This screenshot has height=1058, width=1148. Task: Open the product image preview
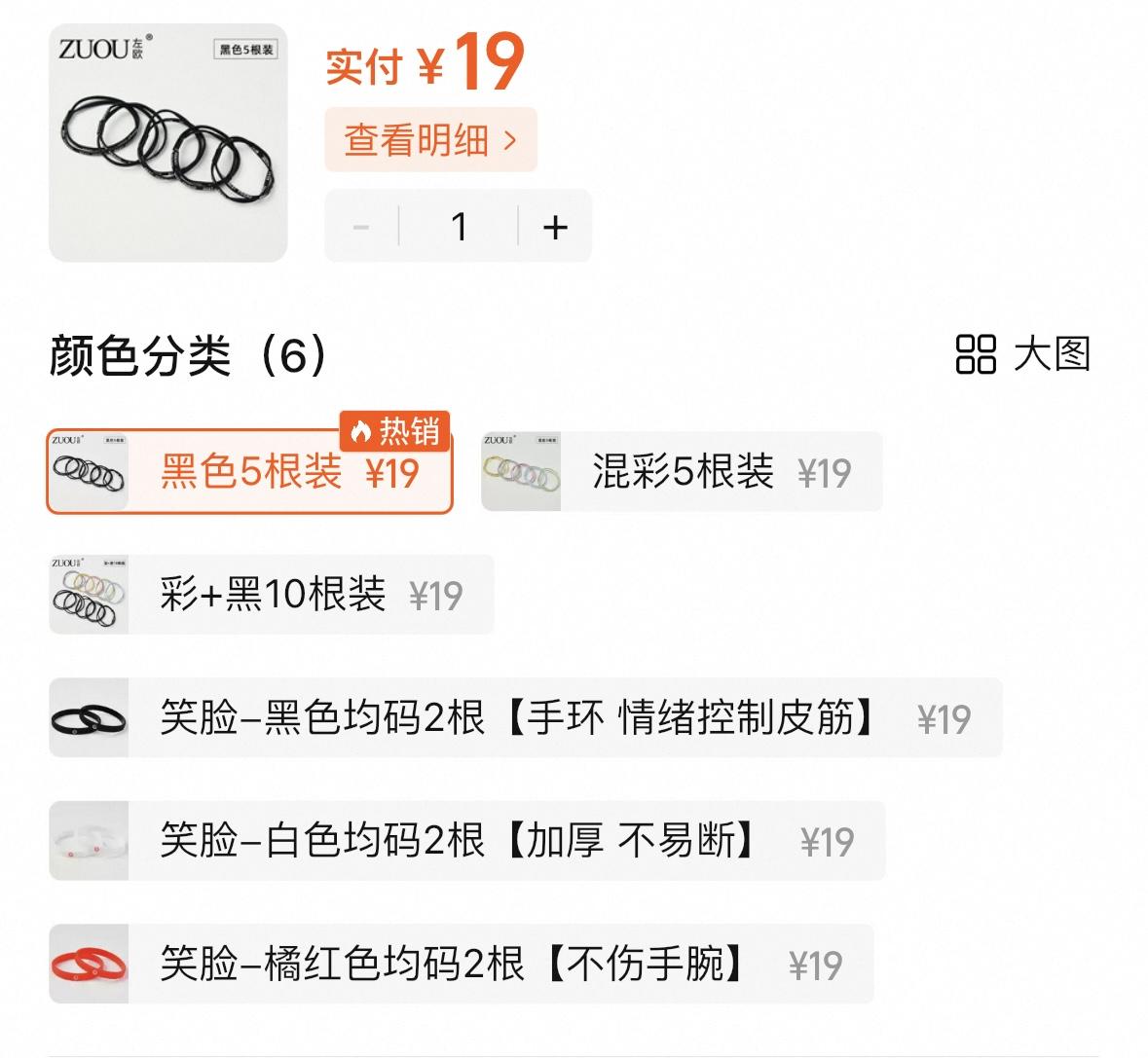[x=168, y=143]
